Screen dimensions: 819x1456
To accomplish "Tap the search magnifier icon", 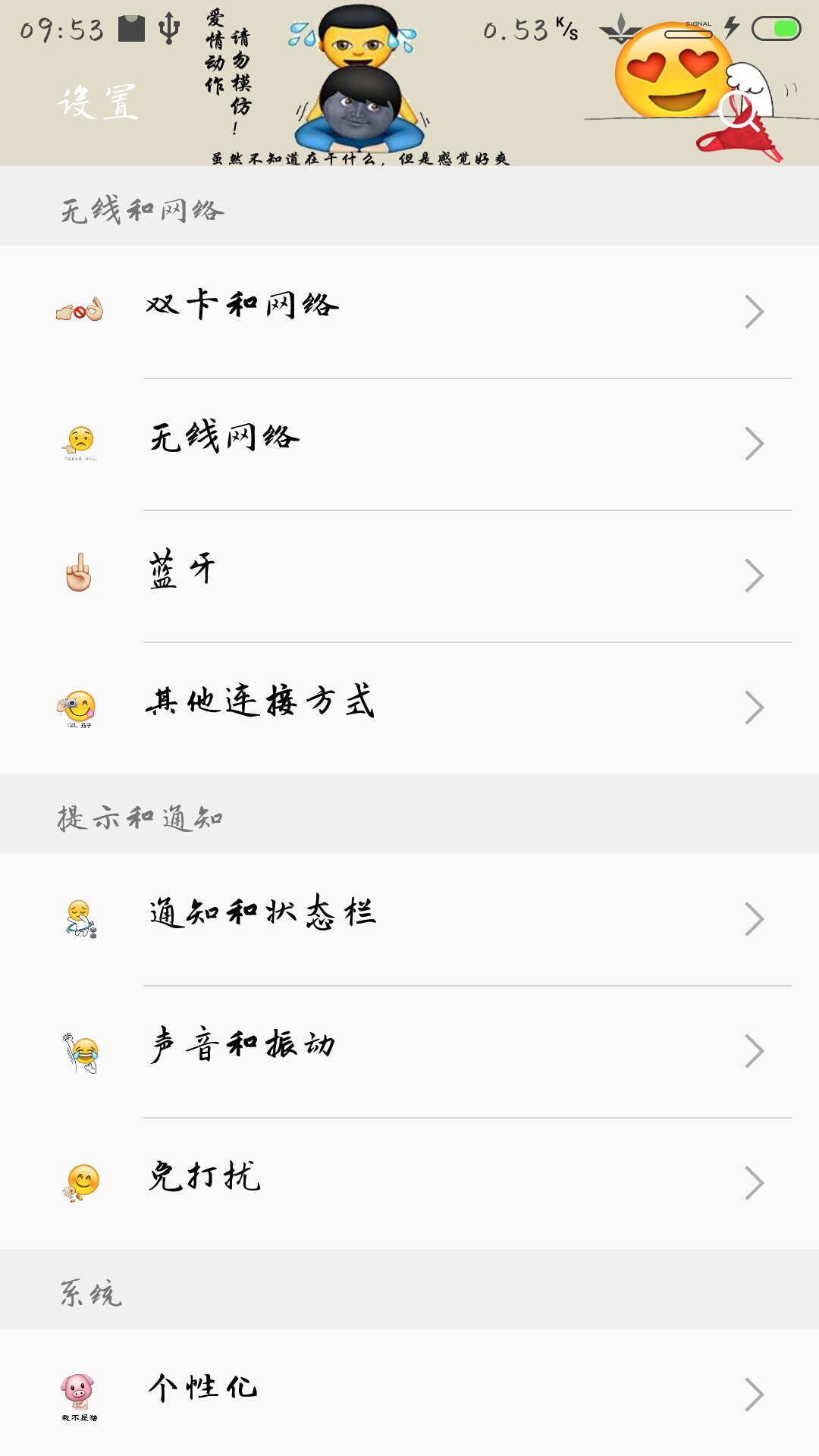I will click(x=739, y=113).
